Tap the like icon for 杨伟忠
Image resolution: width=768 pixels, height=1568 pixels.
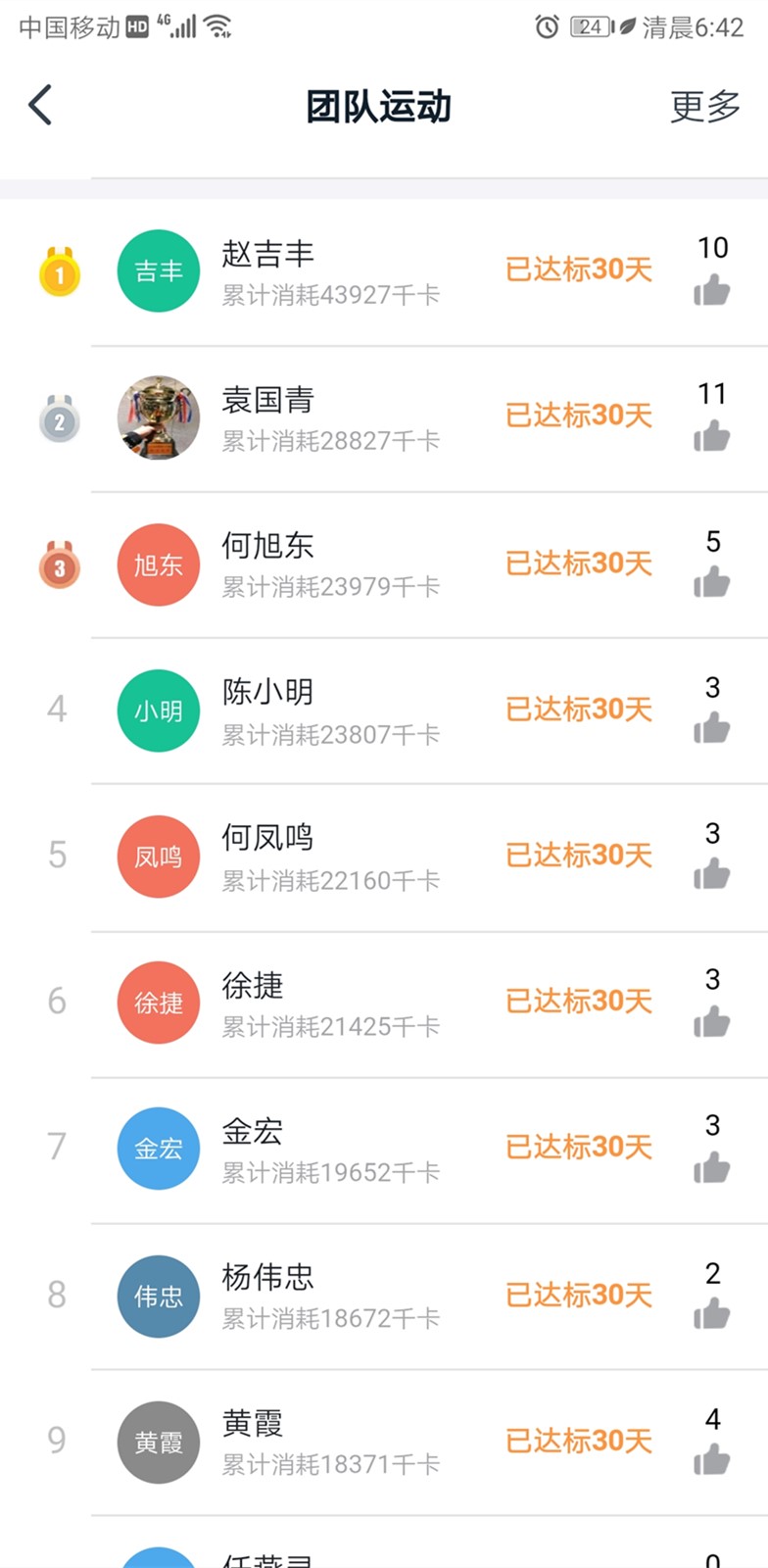[x=712, y=1313]
